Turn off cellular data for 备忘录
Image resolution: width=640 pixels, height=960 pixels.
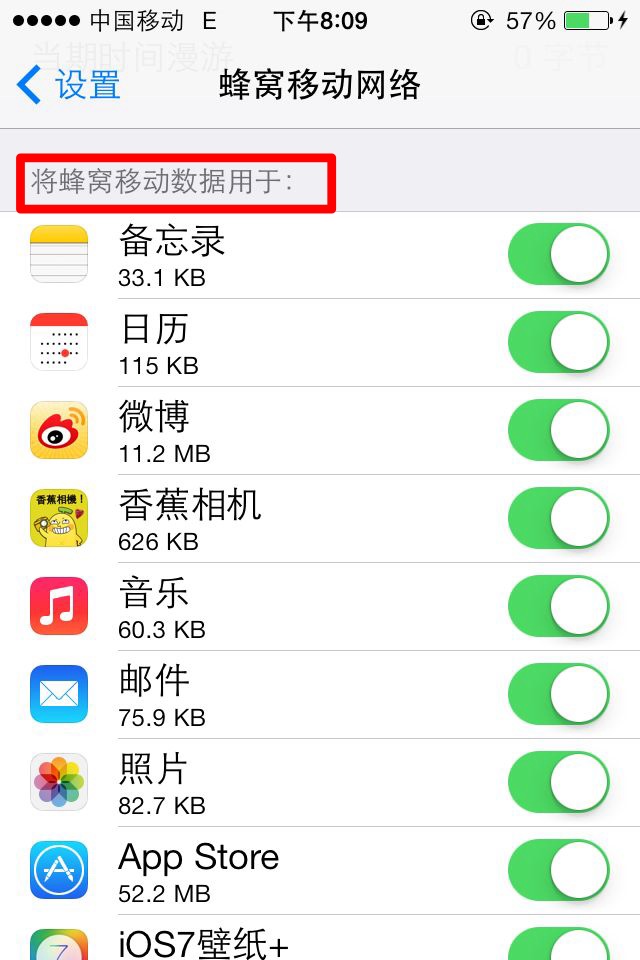(x=559, y=255)
